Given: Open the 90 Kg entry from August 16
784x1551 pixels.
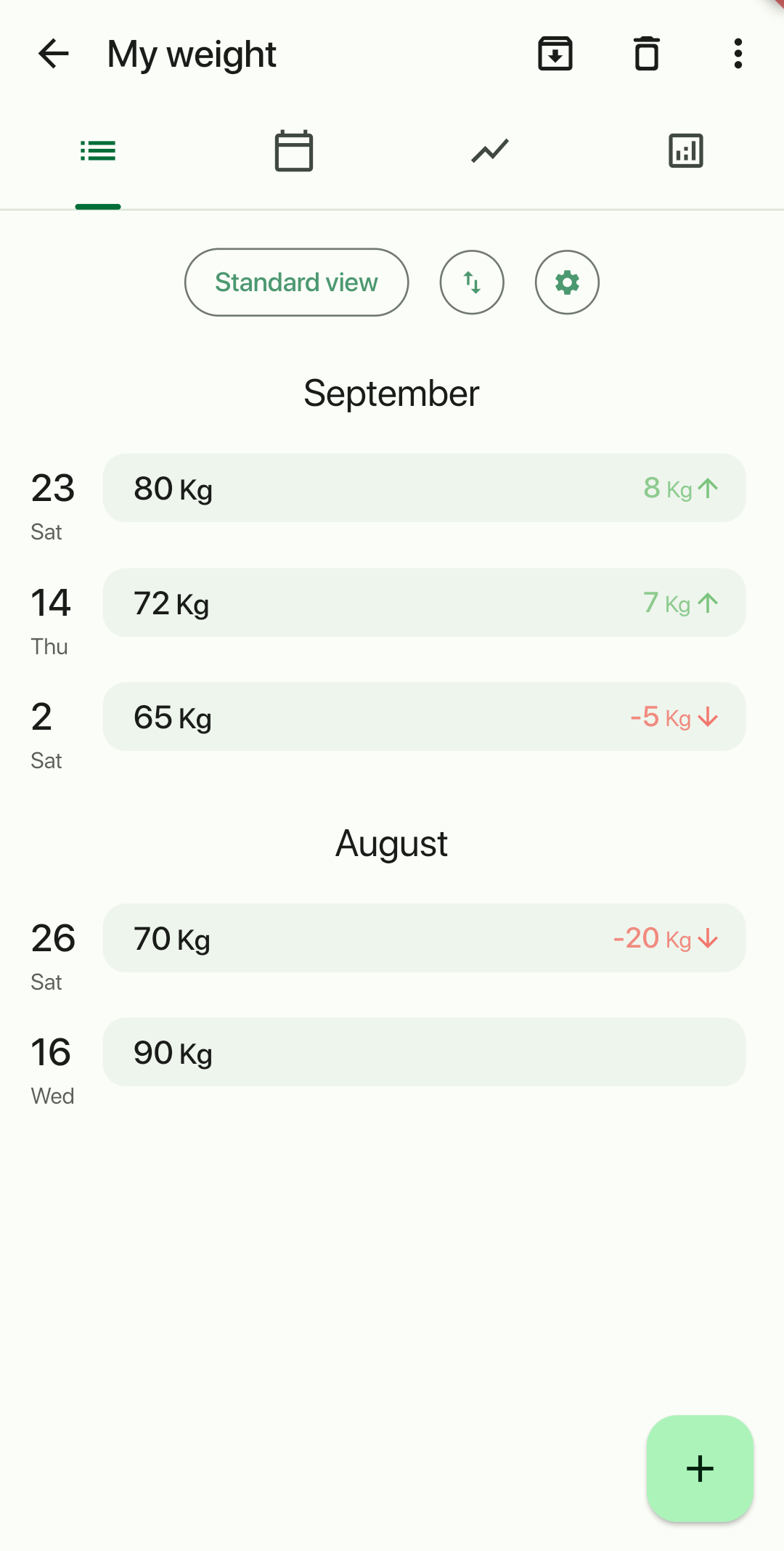Looking at the screenshot, I should 424,1052.
